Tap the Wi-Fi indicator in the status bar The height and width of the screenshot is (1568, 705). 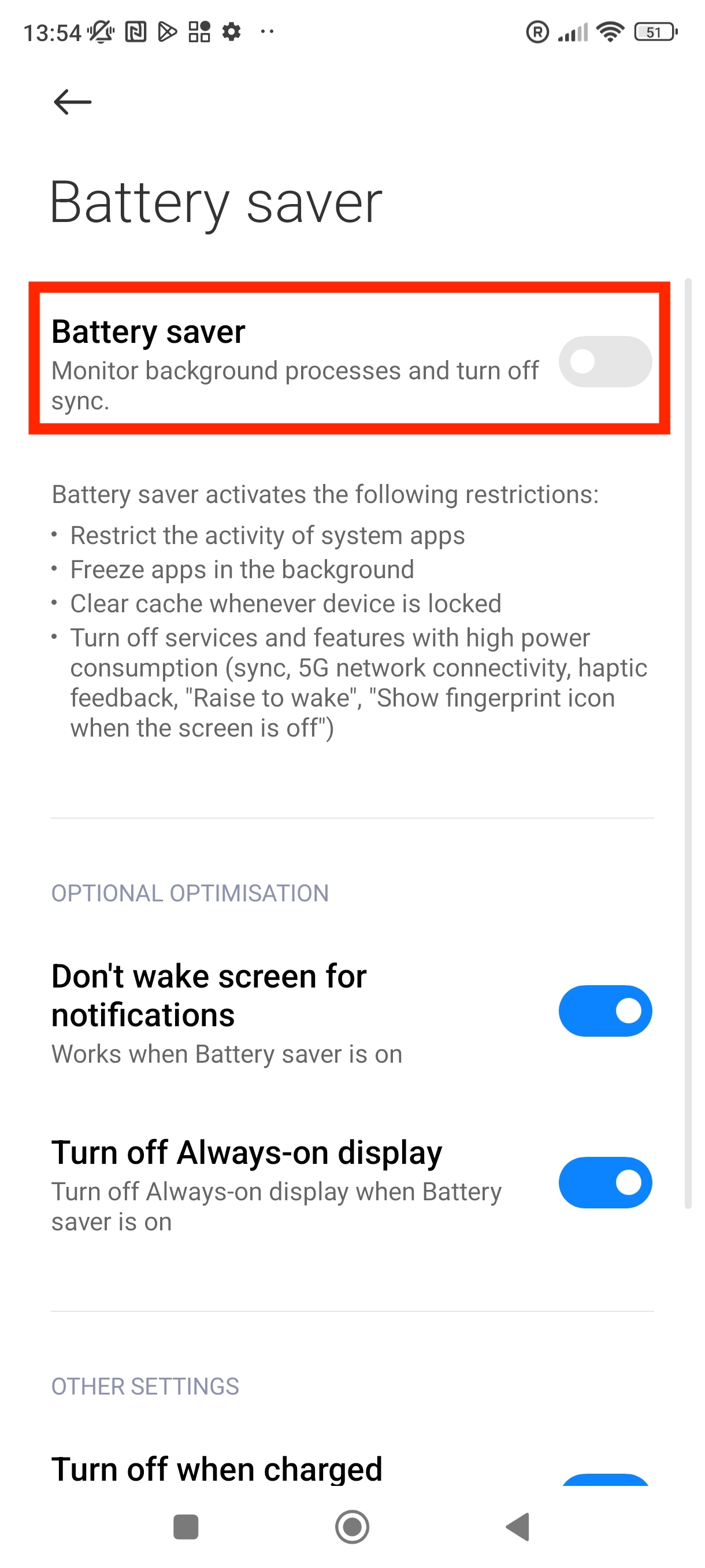click(610, 32)
